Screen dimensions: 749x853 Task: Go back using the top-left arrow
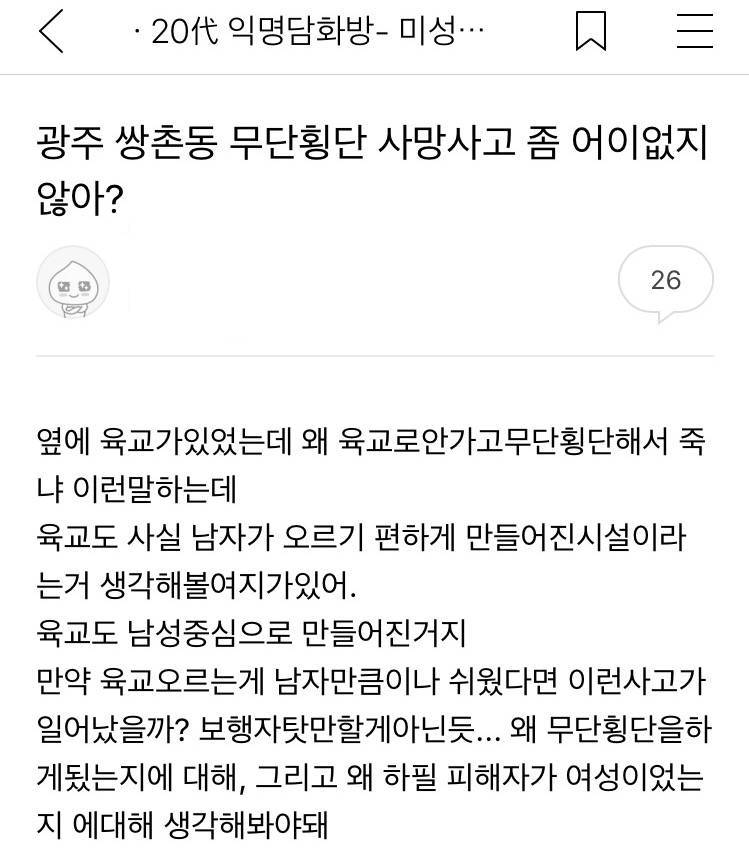point(51,33)
